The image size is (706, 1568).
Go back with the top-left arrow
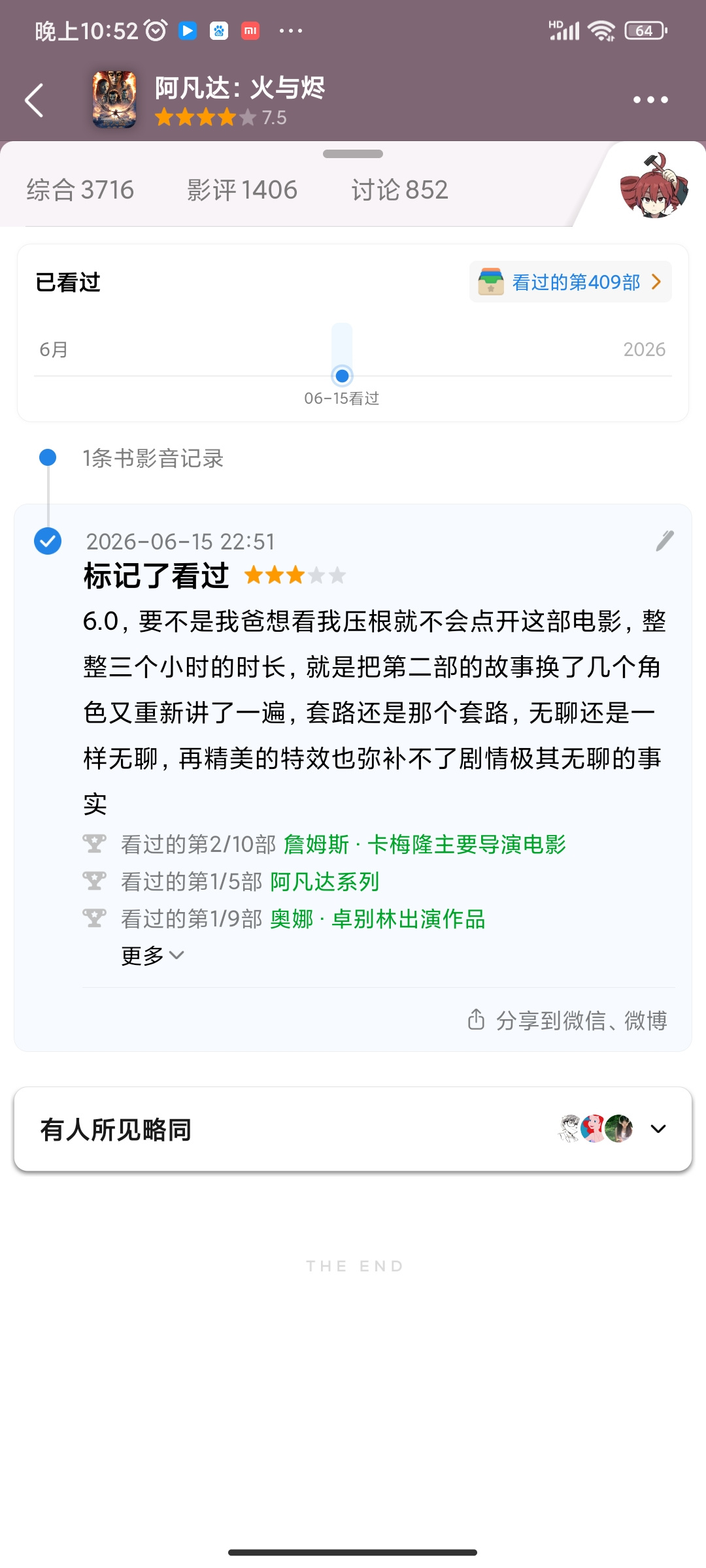[x=34, y=100]
